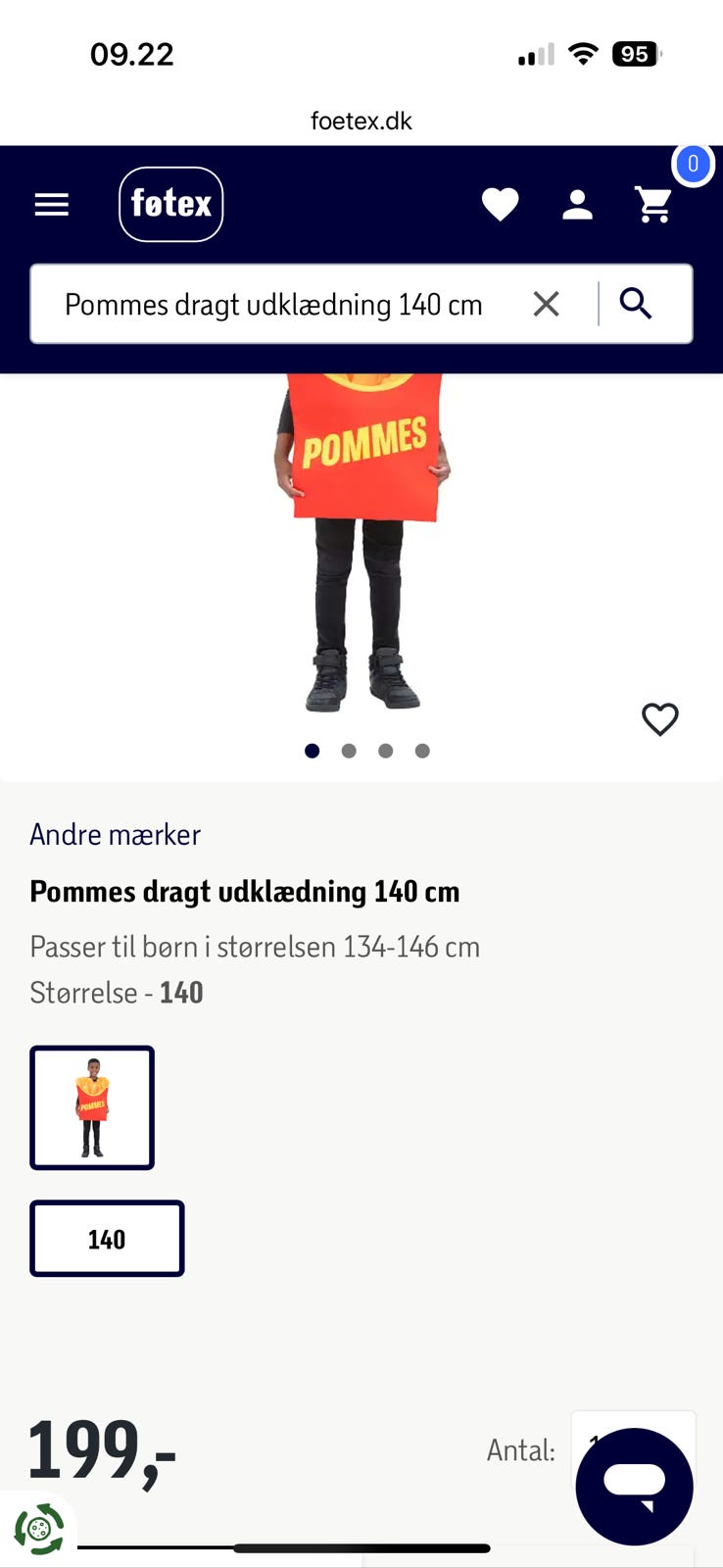
Task: Choose size 140
Action: [107, 1239]
